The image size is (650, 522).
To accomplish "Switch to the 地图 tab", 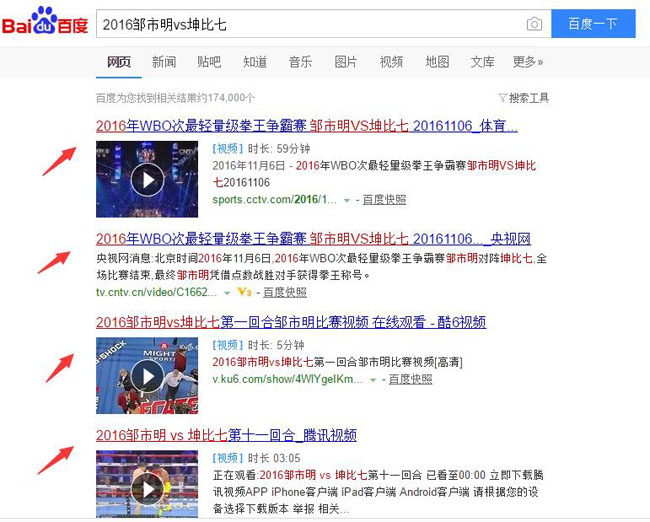I will (x=437, y=62).
